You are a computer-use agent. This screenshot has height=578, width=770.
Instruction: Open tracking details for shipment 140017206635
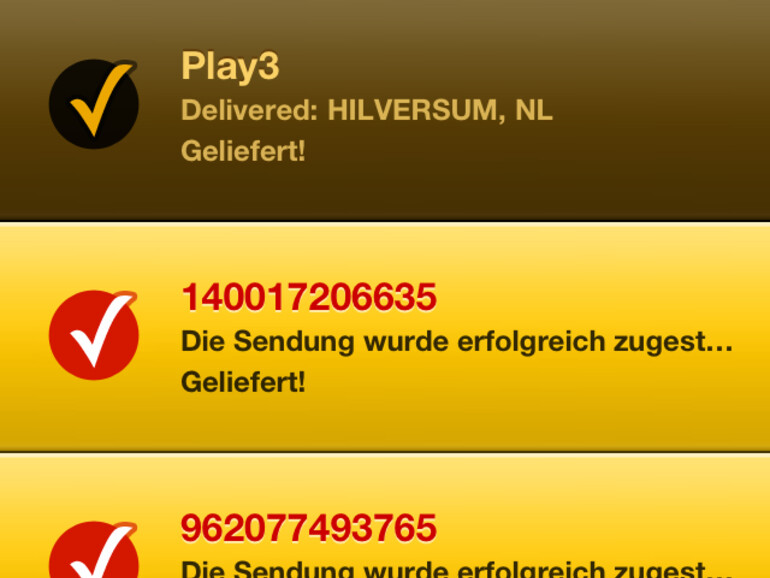385,338
